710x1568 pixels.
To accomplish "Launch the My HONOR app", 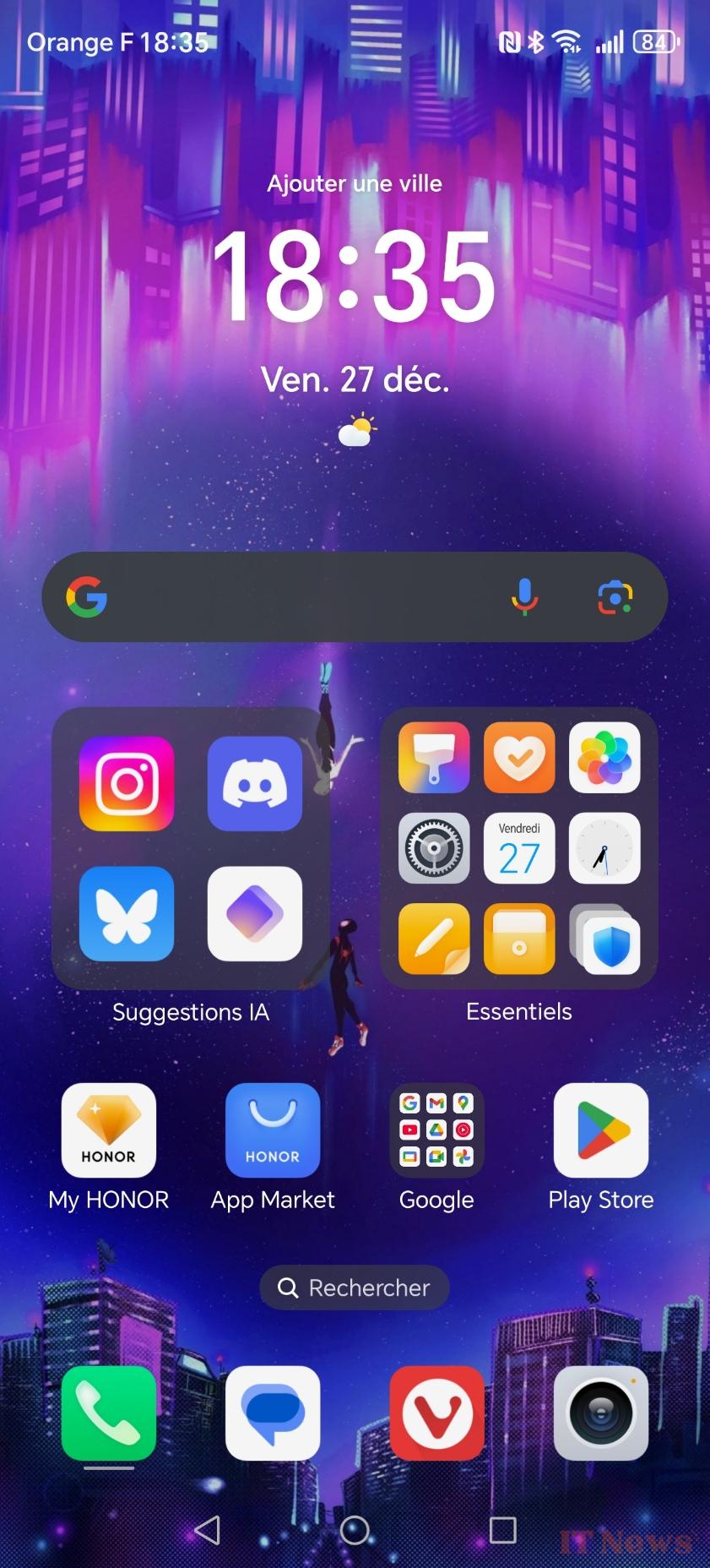I will (x=109, y=1130).
